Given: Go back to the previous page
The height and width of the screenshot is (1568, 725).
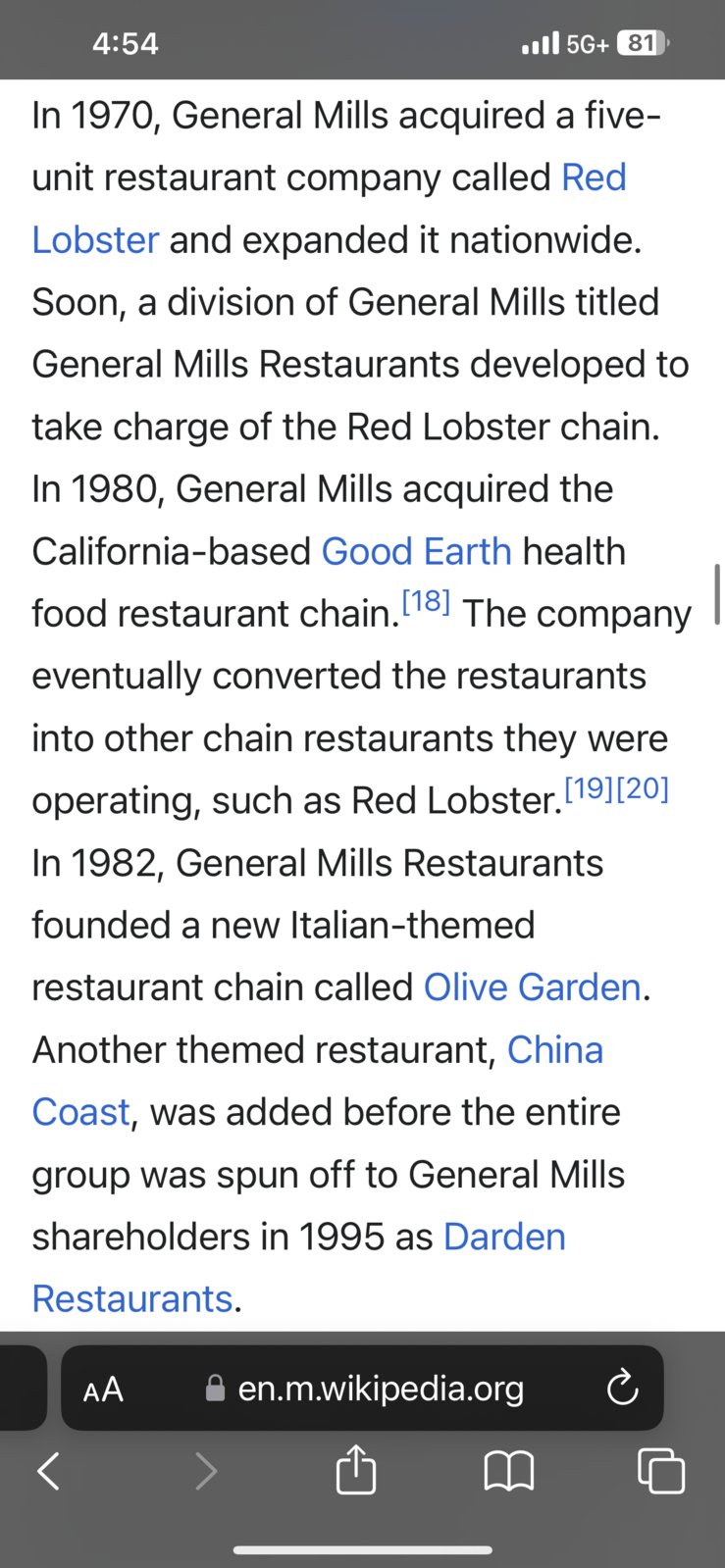Looking at the screenshot, I should tap(48, 1471).
